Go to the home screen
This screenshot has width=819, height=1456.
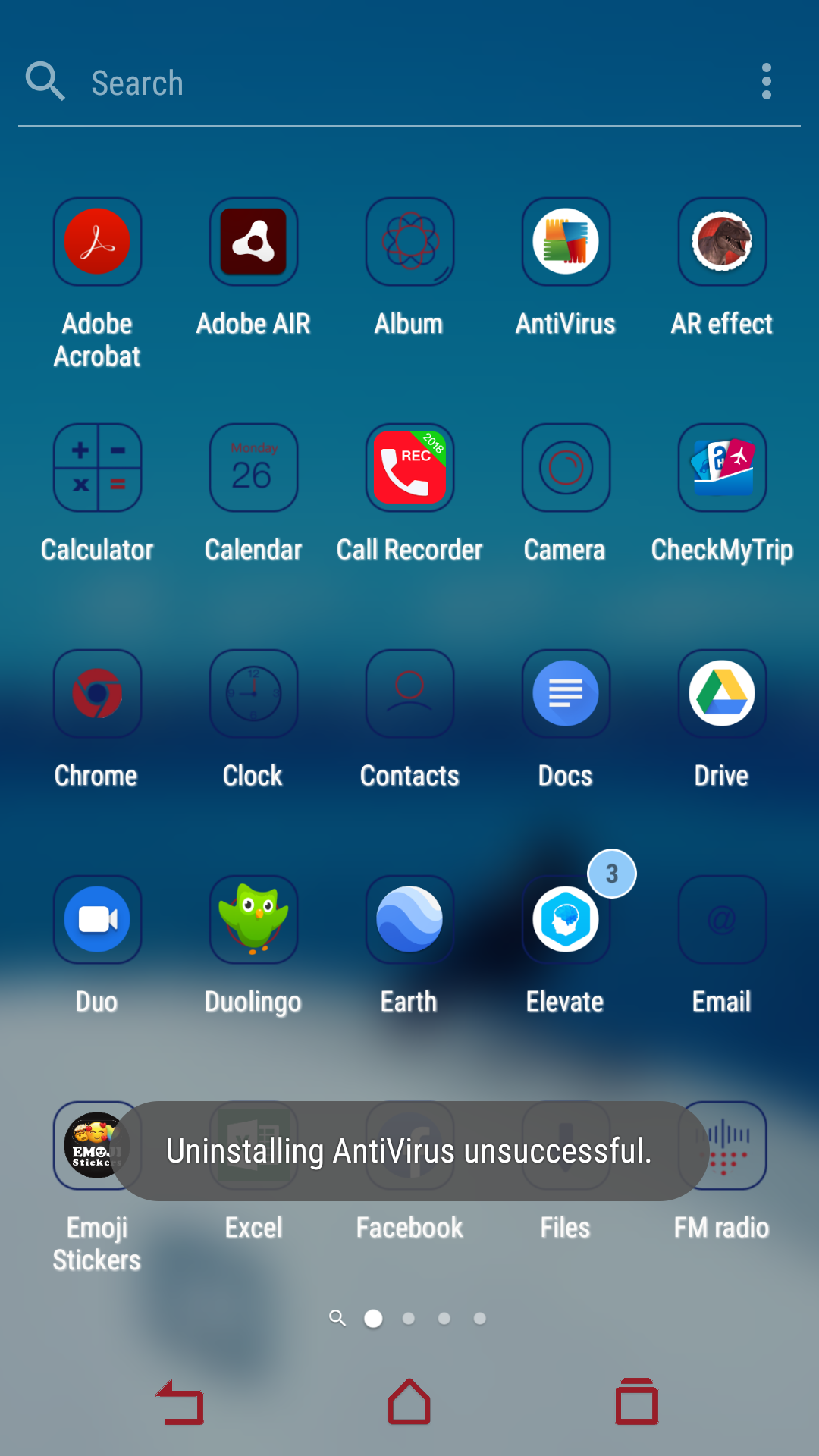(x=409, y=1401)
